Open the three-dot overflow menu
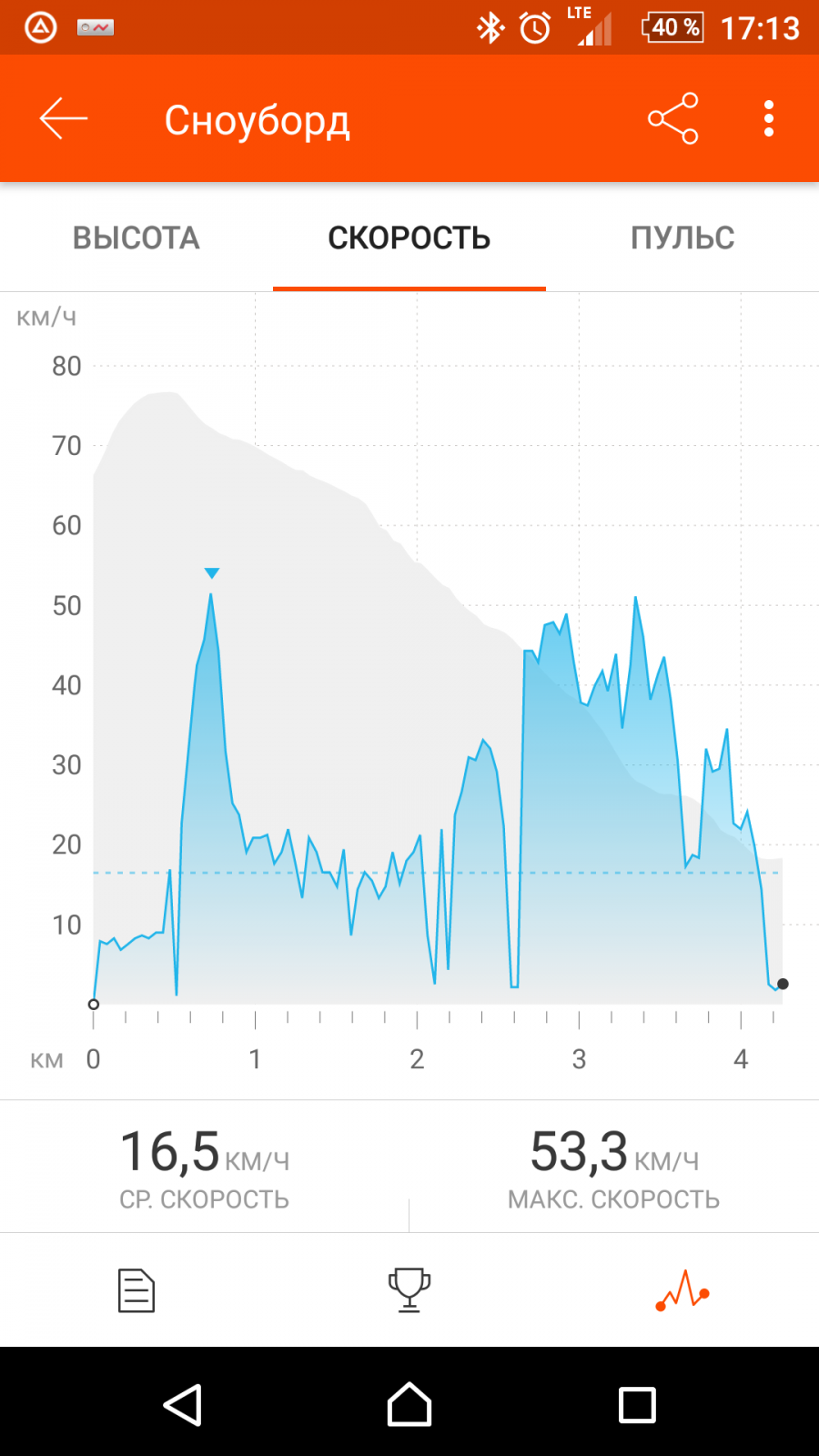This screenshot has width=819, height=1456. coord(769,118)
